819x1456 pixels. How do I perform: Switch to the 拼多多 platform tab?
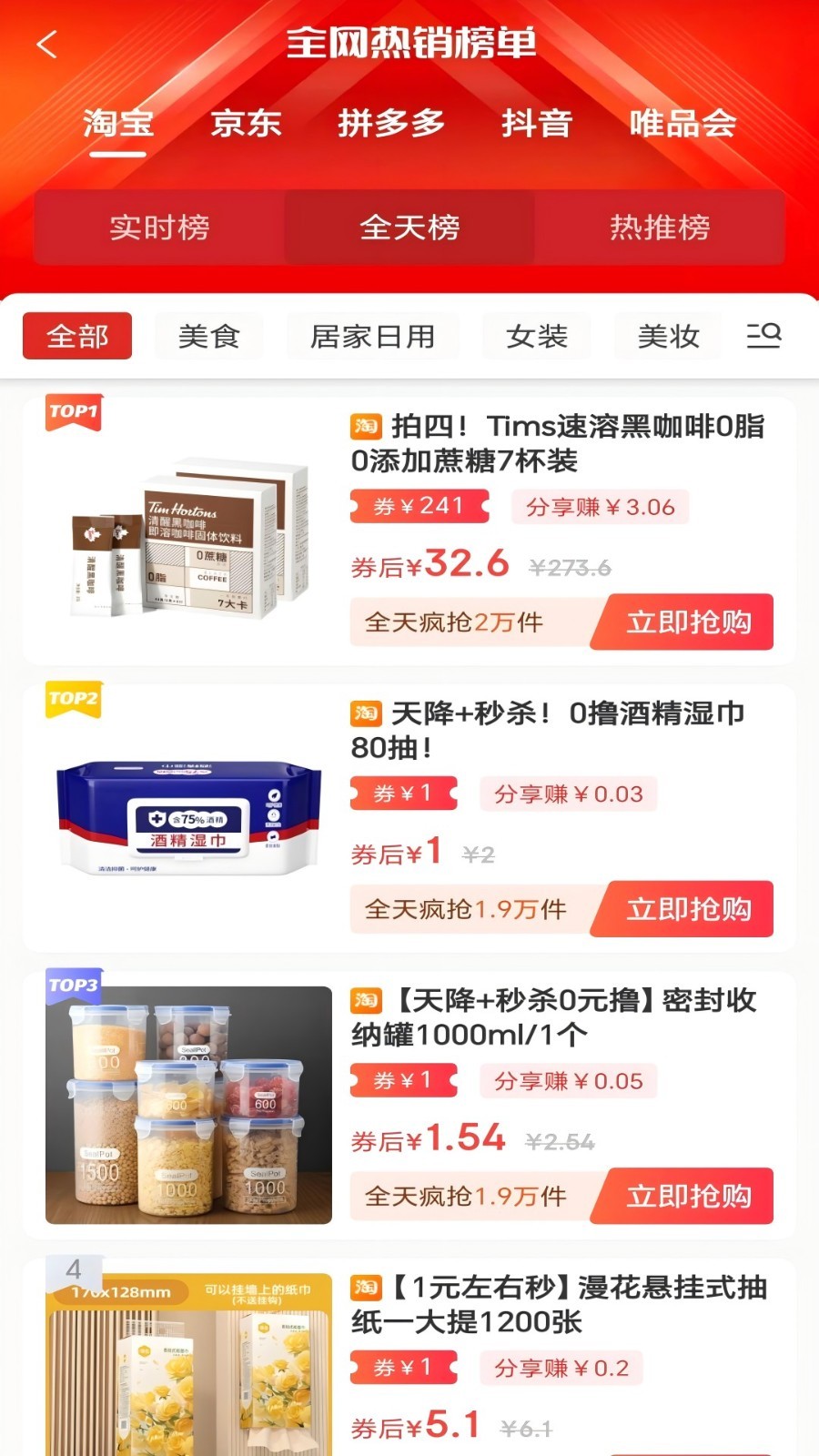coord(391,123)
